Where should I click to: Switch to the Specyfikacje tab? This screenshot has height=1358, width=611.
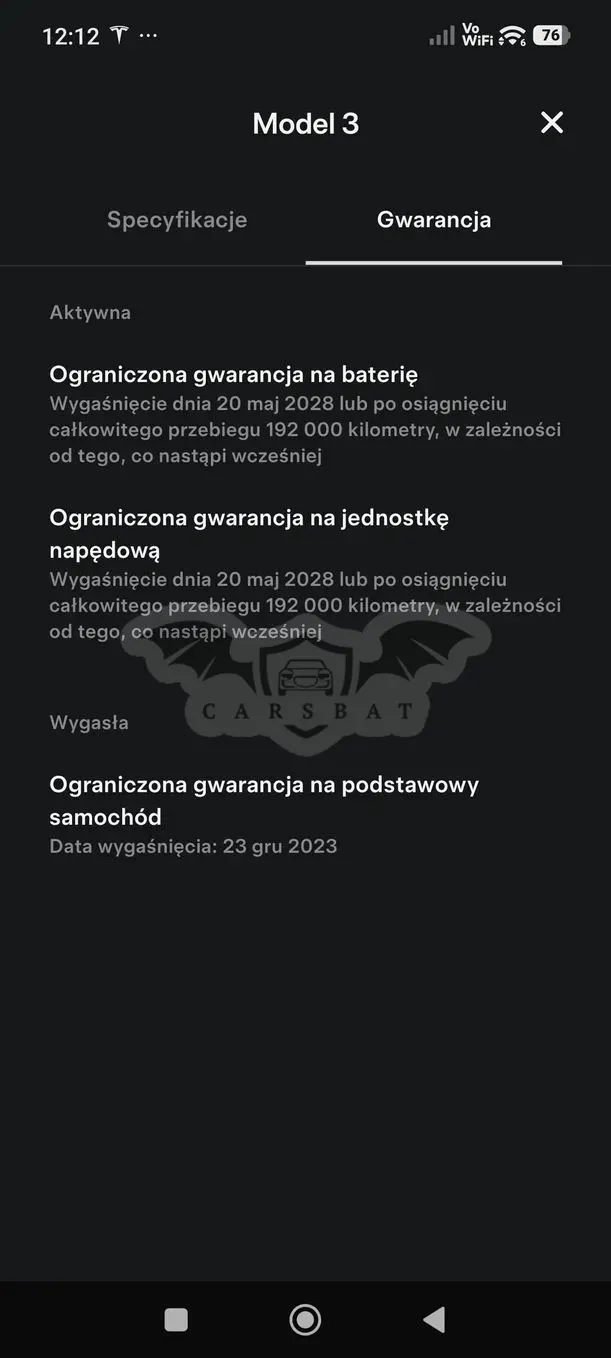click(x=177, y=220)
